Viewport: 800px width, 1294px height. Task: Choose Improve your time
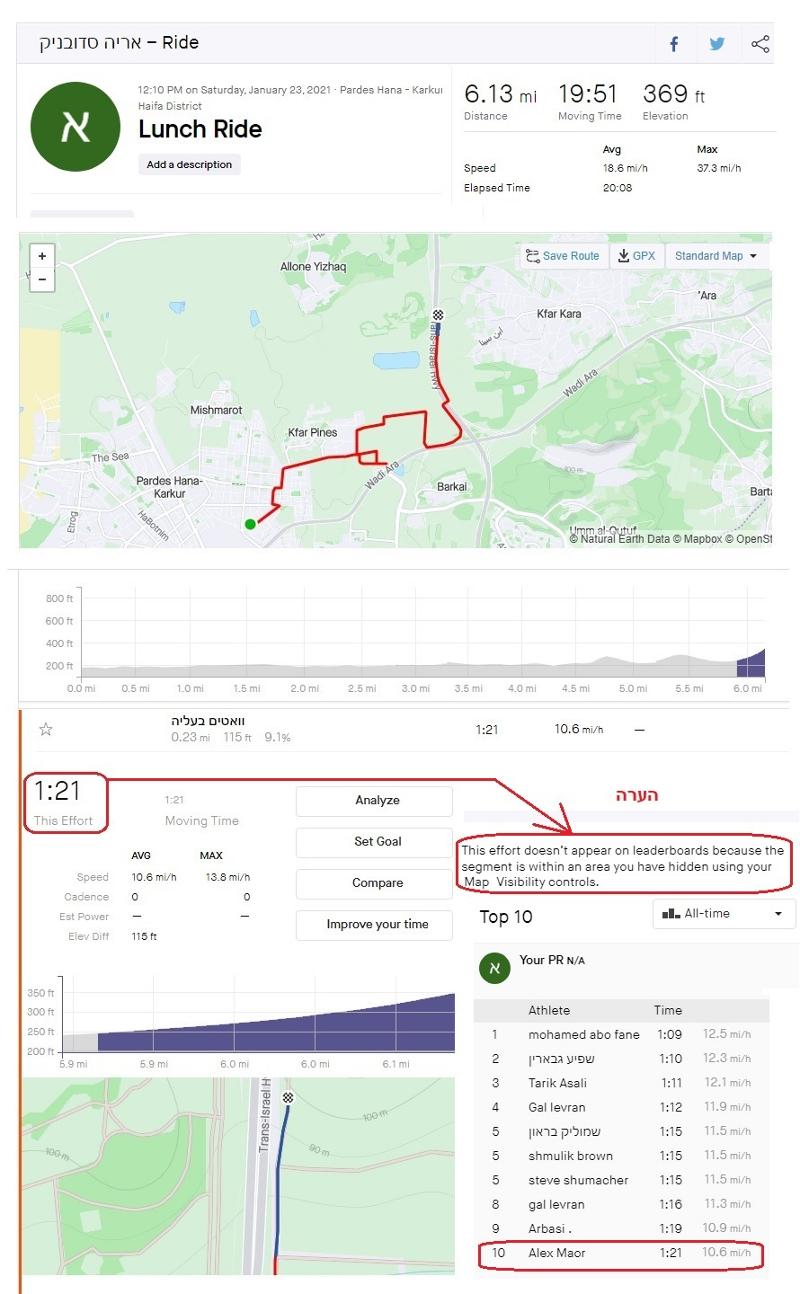[377, 924]
